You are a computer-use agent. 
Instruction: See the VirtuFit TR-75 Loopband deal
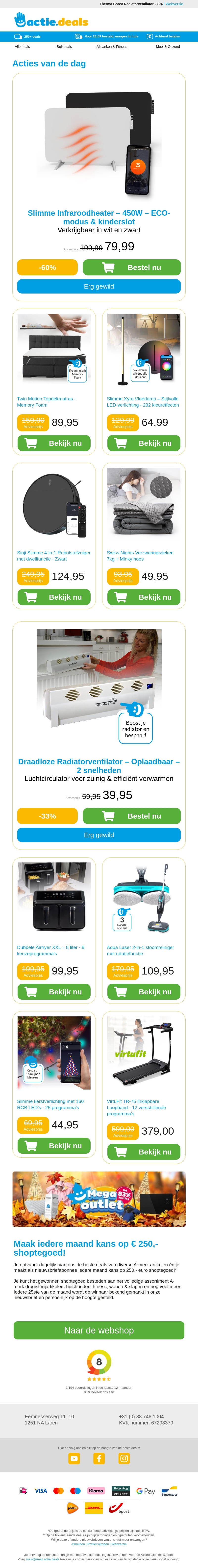[x=144, y=1152]
